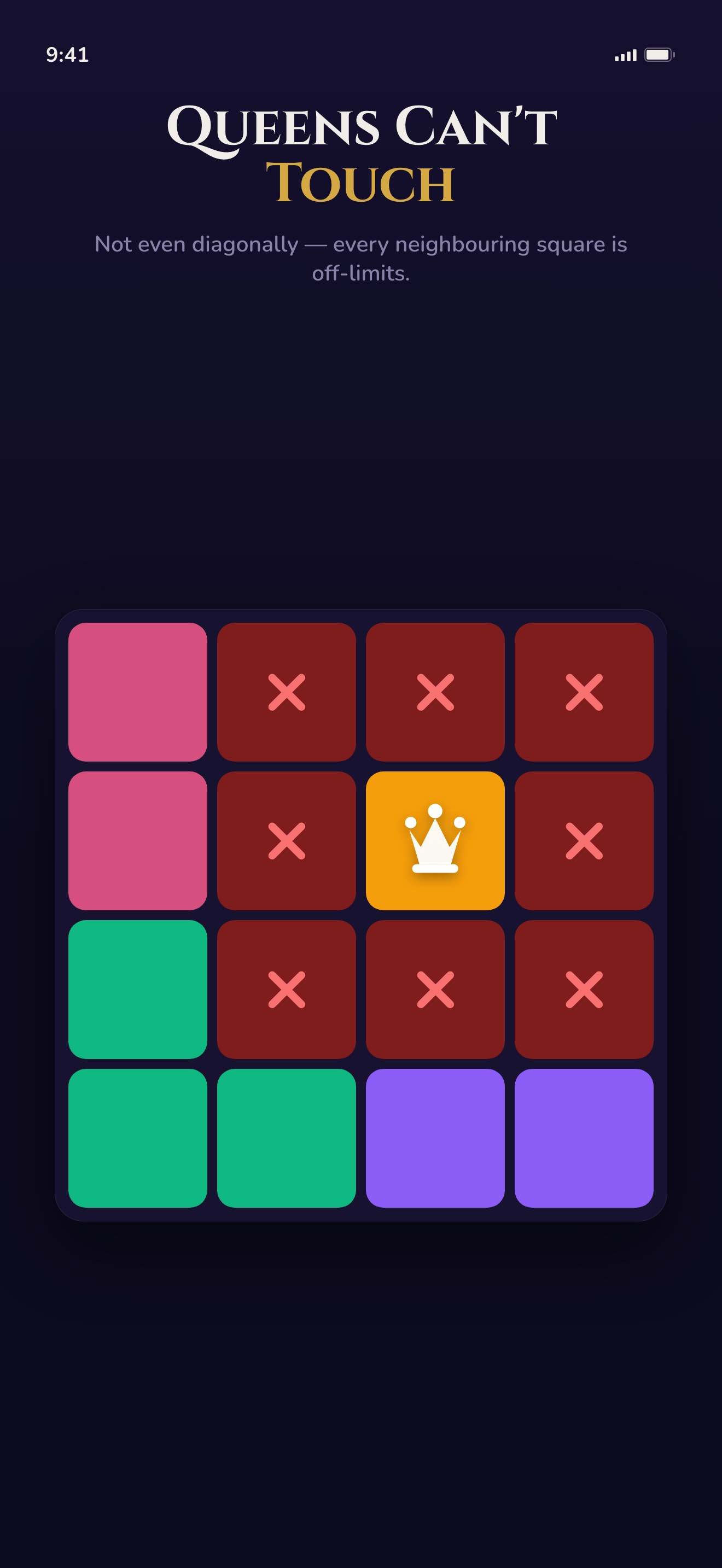Choose the bottom-left corner green square
This screenshot has height=1568, width=722.
(138, 1138)
